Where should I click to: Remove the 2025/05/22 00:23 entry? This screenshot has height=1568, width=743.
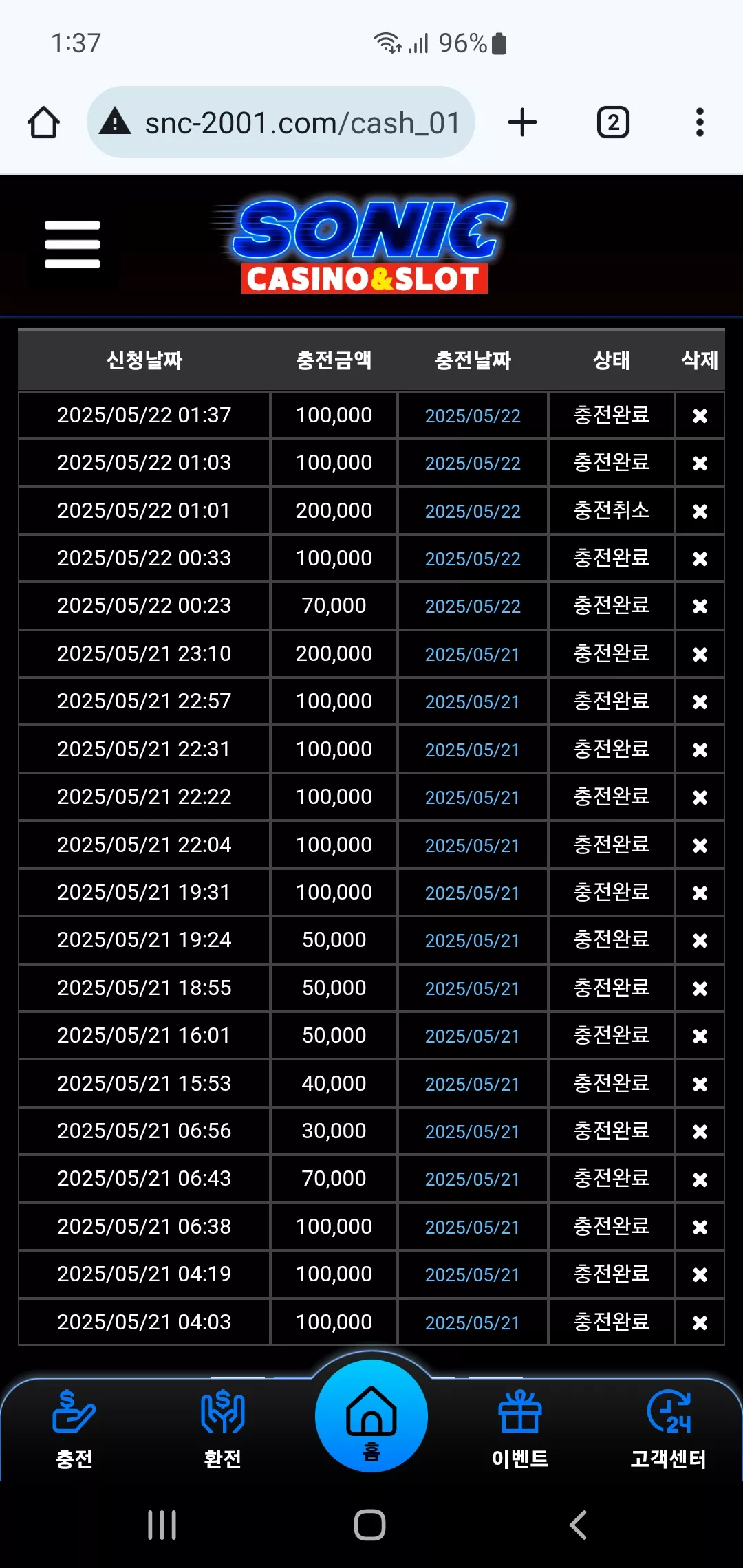click(x=700, y=606)
